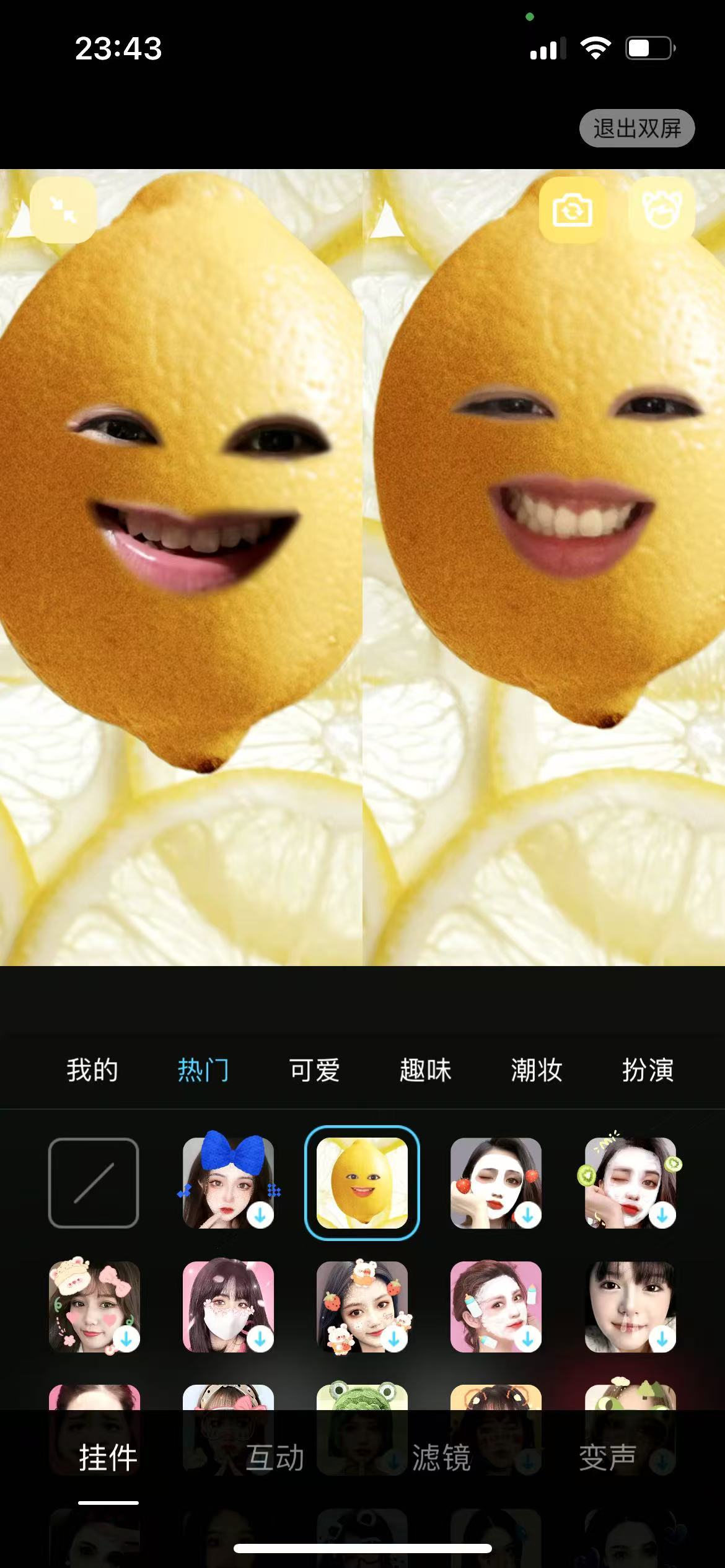Tap the 退出双屏 exit dual-screen button

click(636, 129)
